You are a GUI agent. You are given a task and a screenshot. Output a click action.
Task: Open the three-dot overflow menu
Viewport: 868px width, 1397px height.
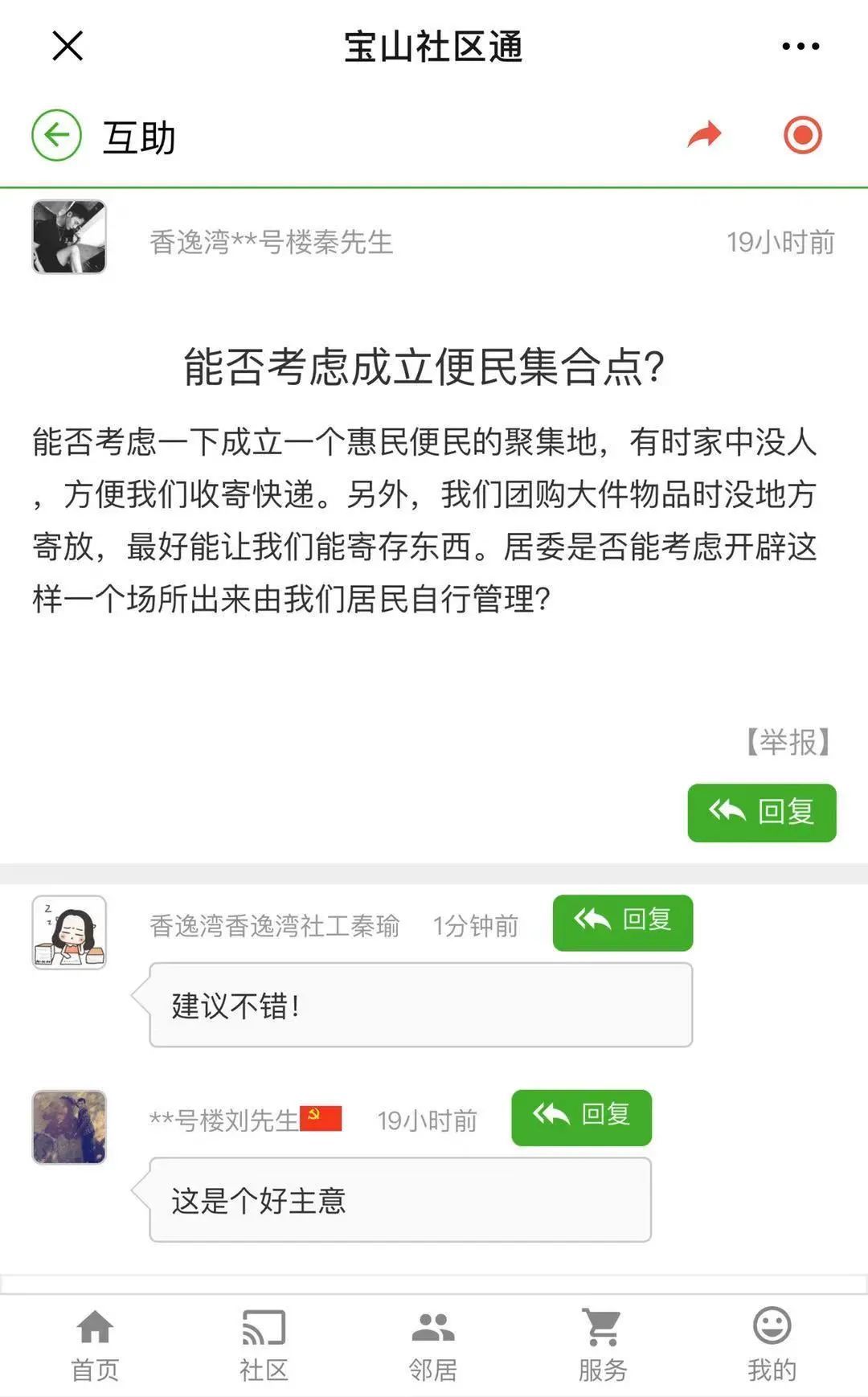[800, 47]
